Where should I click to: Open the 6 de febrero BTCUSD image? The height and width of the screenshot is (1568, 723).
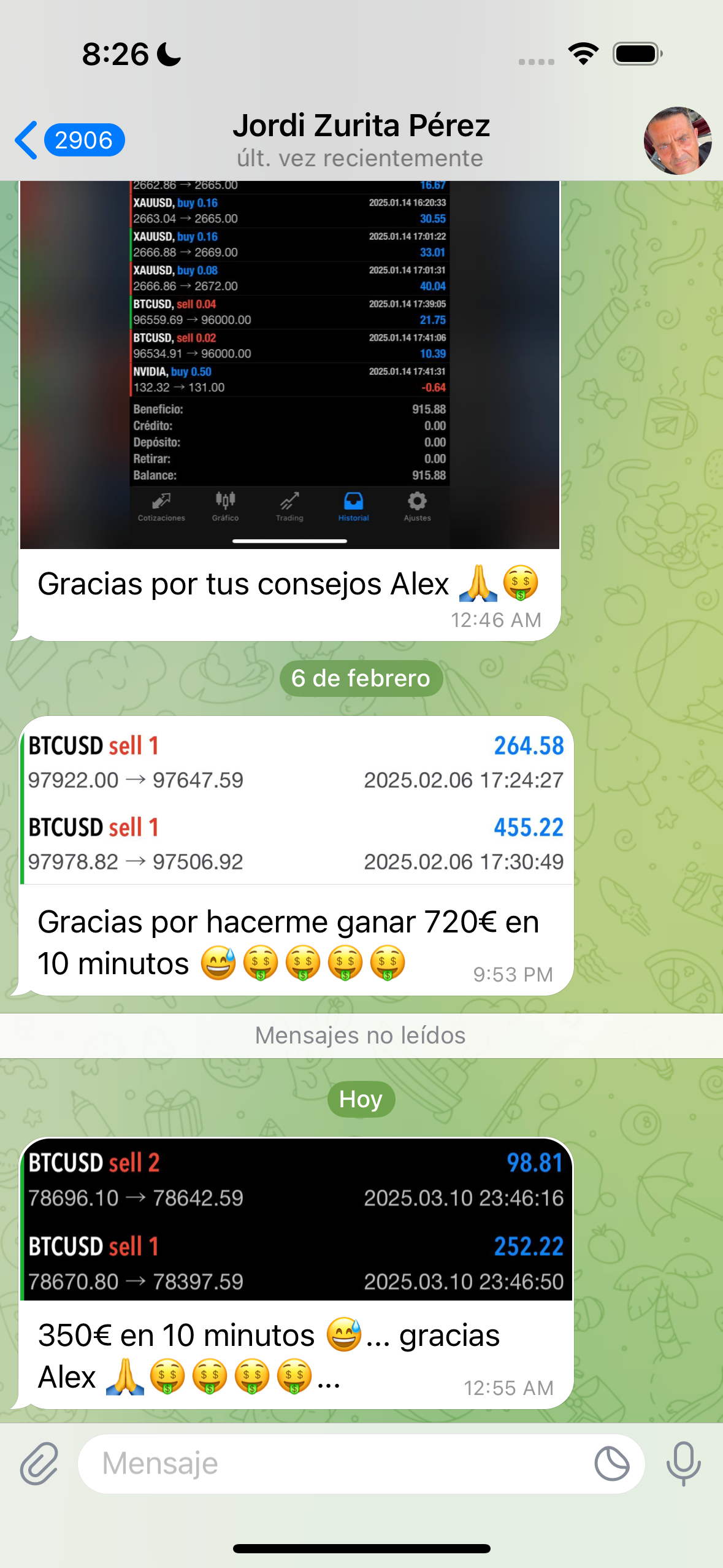pos(297,801)
